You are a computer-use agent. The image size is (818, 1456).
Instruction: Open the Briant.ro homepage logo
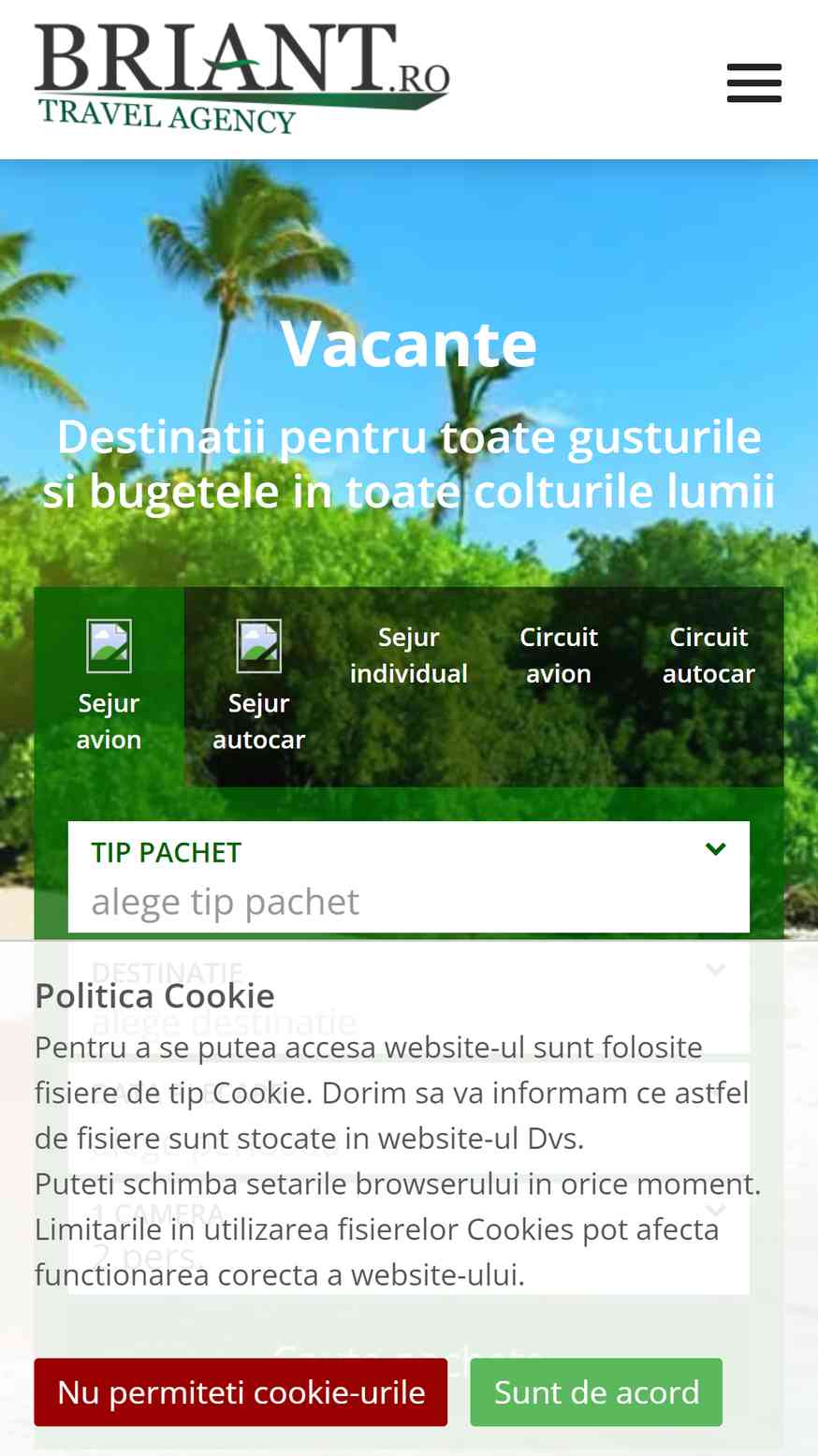point(242,79)
